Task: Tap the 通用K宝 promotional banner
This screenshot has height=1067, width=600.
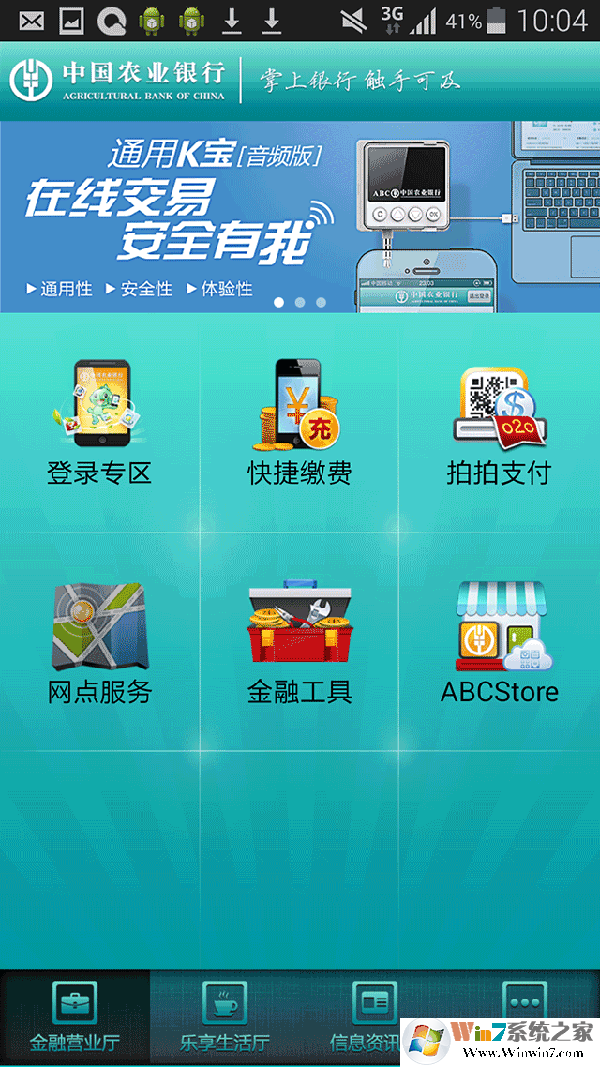Action: point(300,215)
